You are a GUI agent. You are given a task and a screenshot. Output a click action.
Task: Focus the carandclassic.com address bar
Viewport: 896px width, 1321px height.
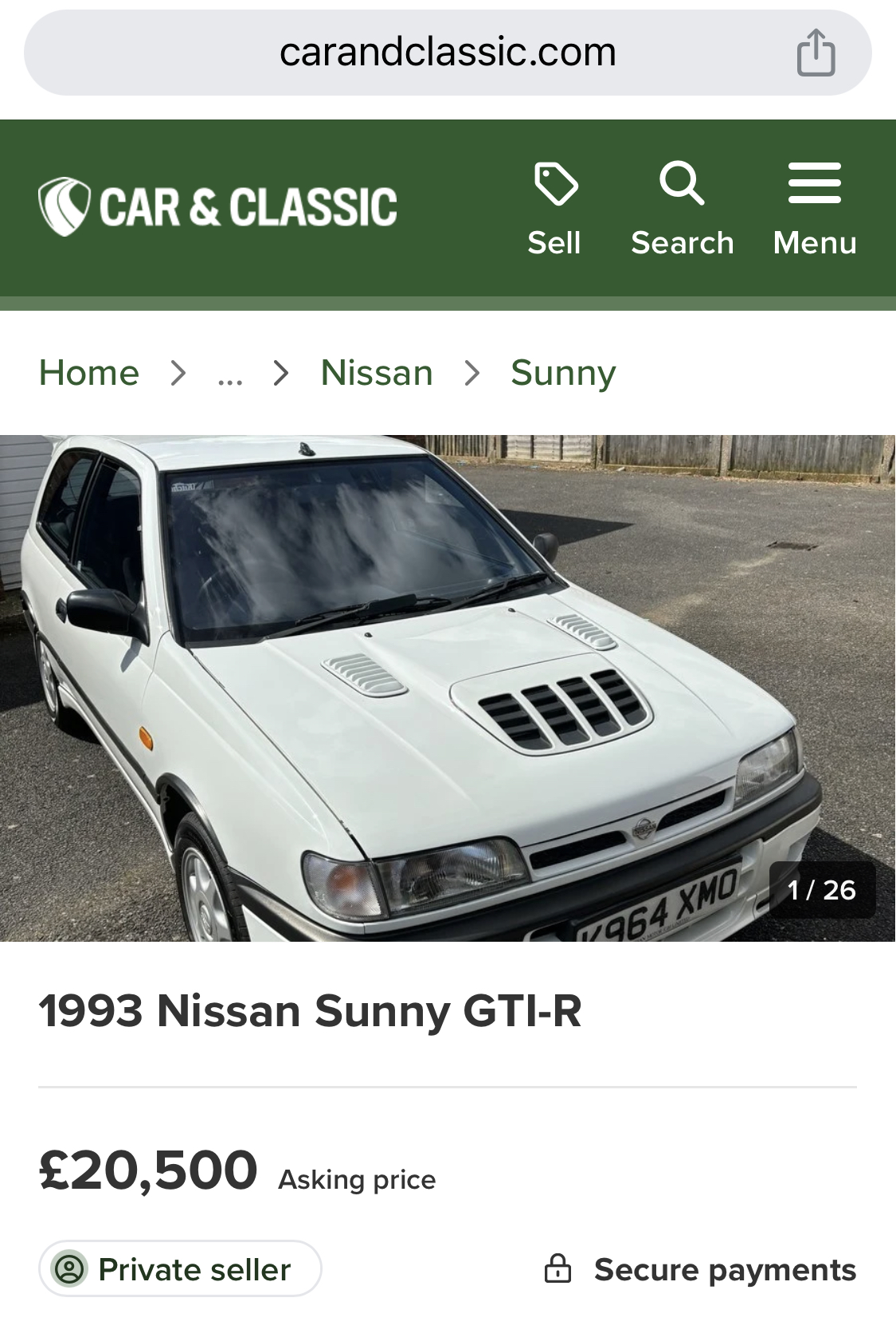(447, 53)
